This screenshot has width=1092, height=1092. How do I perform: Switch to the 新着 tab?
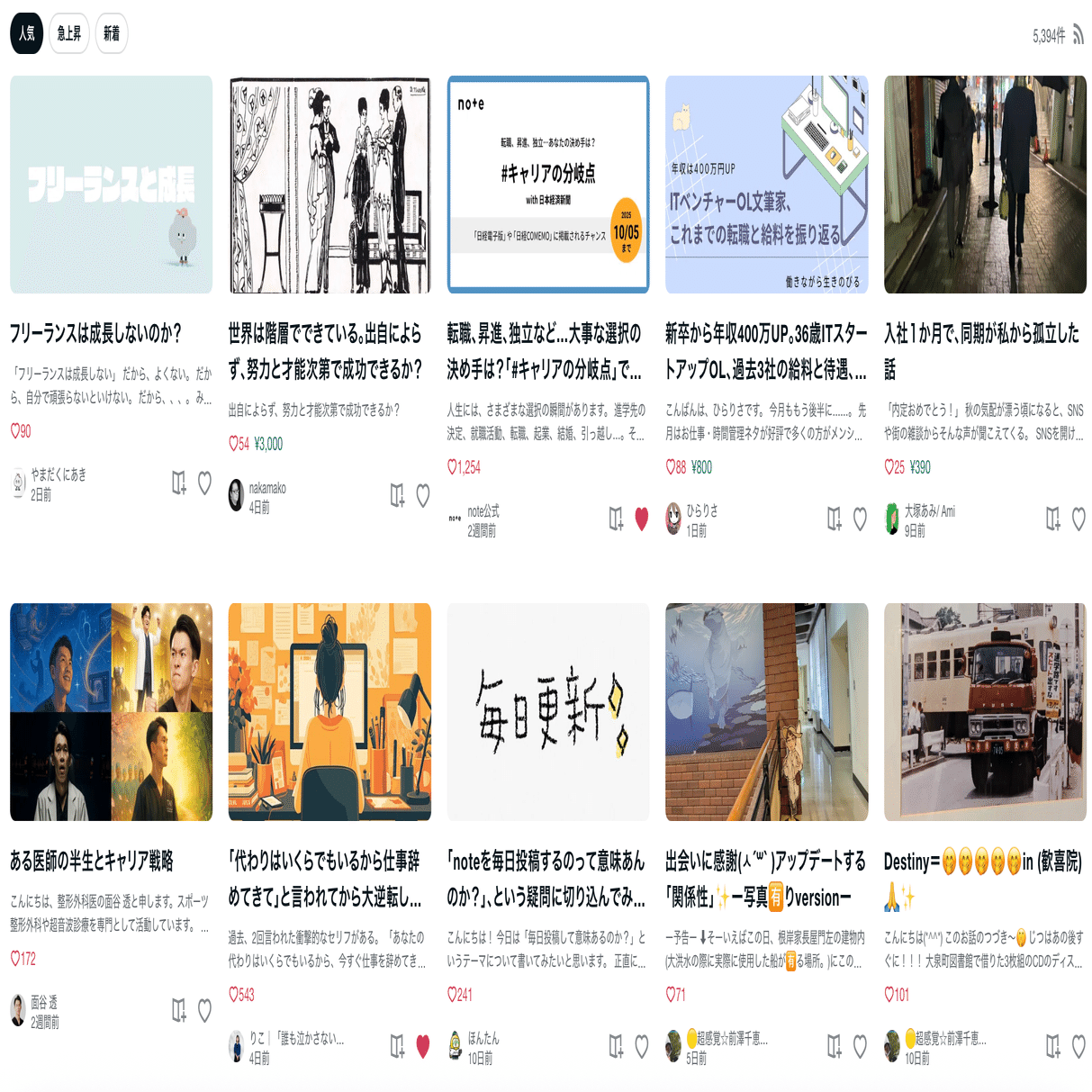(112, 33)
